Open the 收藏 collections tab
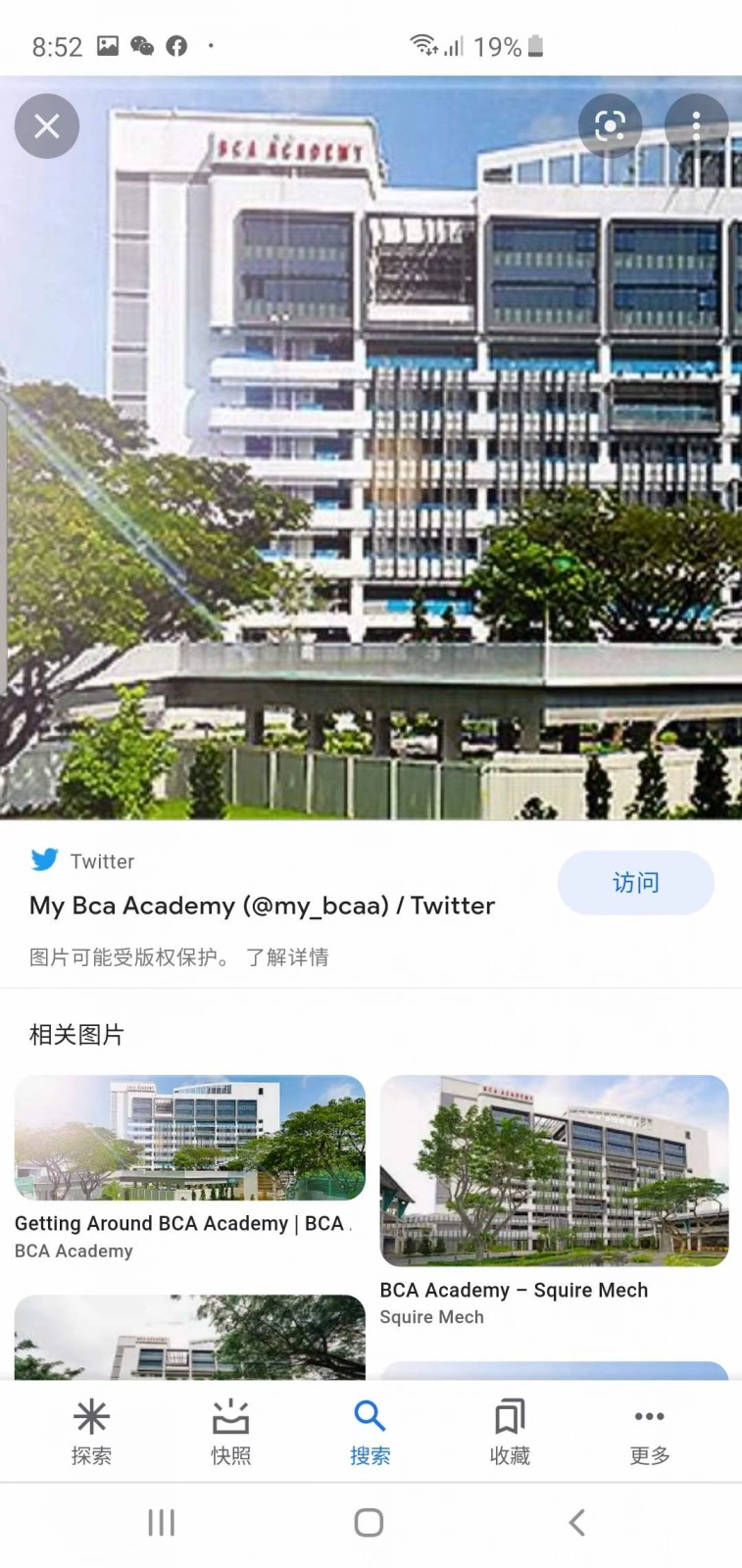 [x=510, y=1432]
